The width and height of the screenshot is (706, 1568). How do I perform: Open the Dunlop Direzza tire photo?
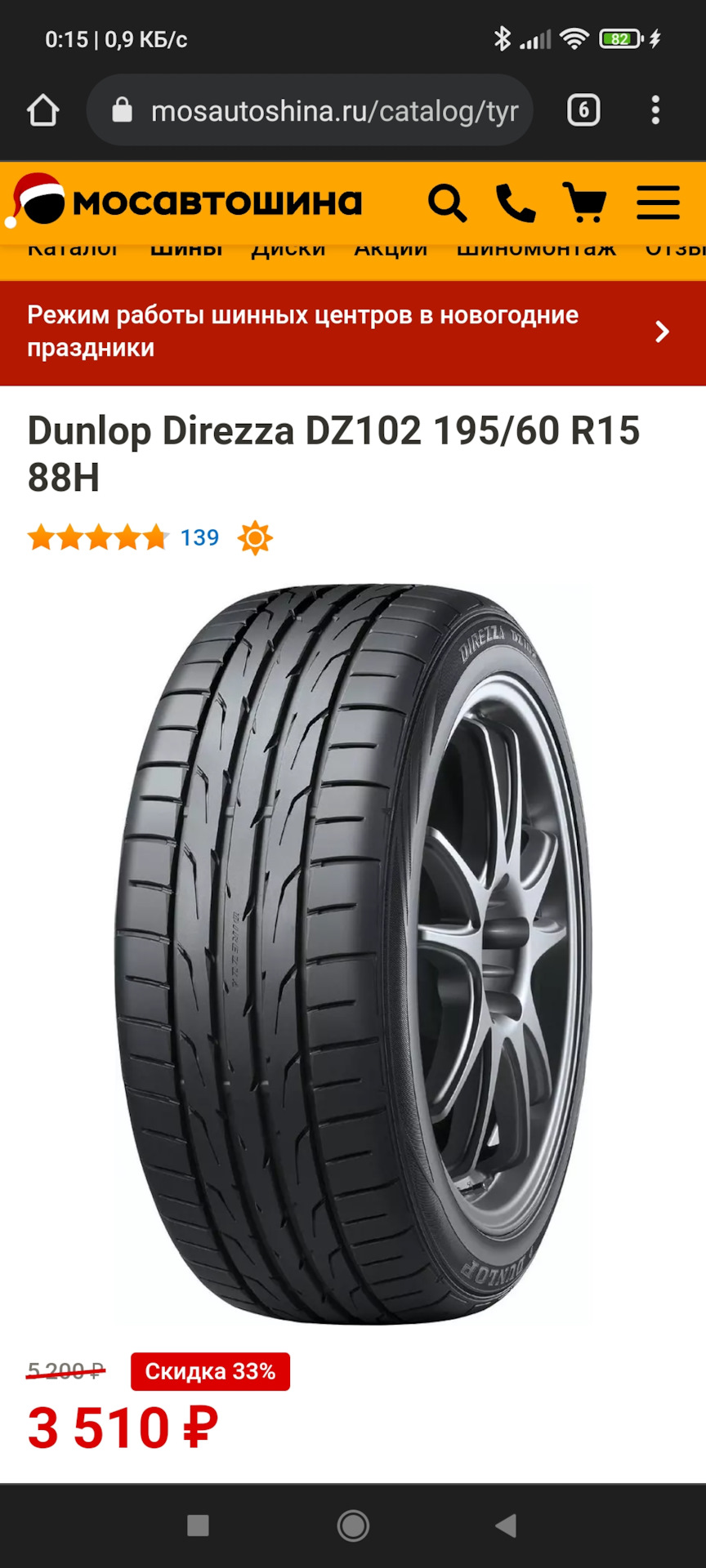point(353,951)
